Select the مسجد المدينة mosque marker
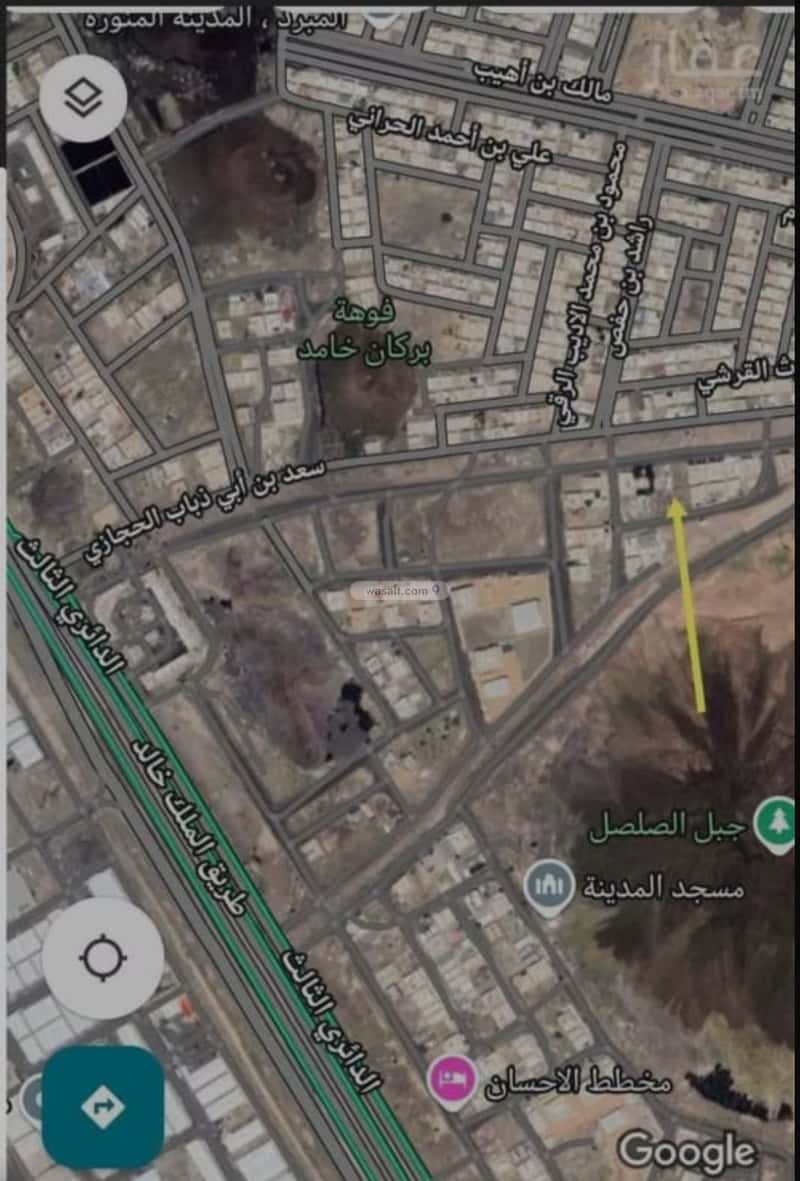The image size is (800, 1181). (549, 888)
